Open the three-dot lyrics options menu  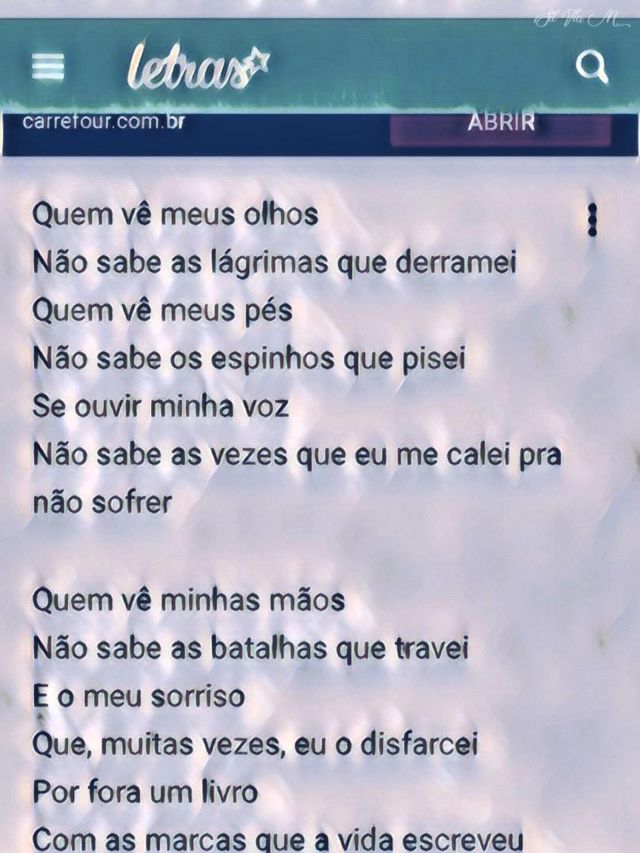pos(592,219)
